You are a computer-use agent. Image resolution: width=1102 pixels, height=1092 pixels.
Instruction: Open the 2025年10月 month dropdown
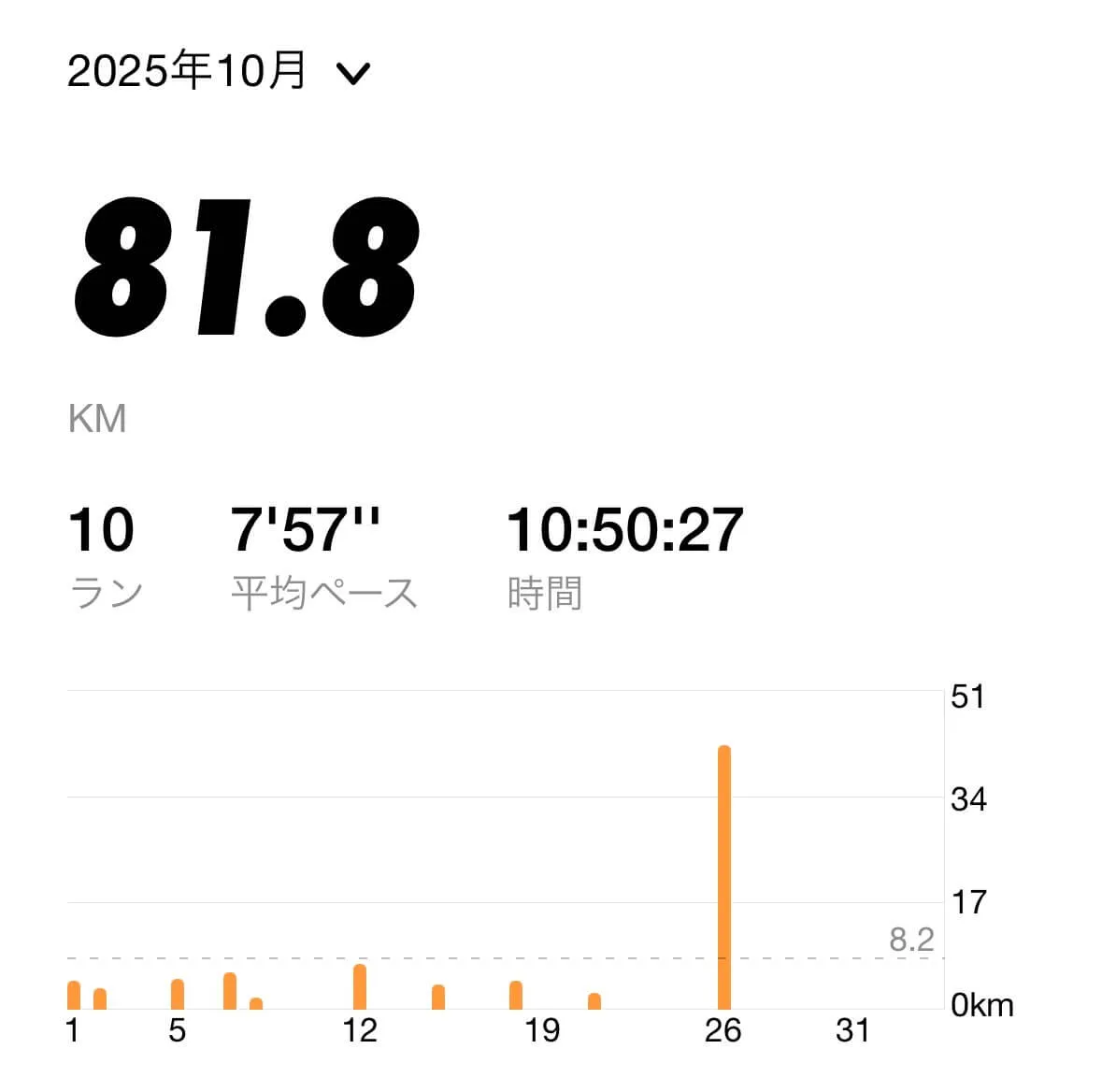[x=220, y=71]
